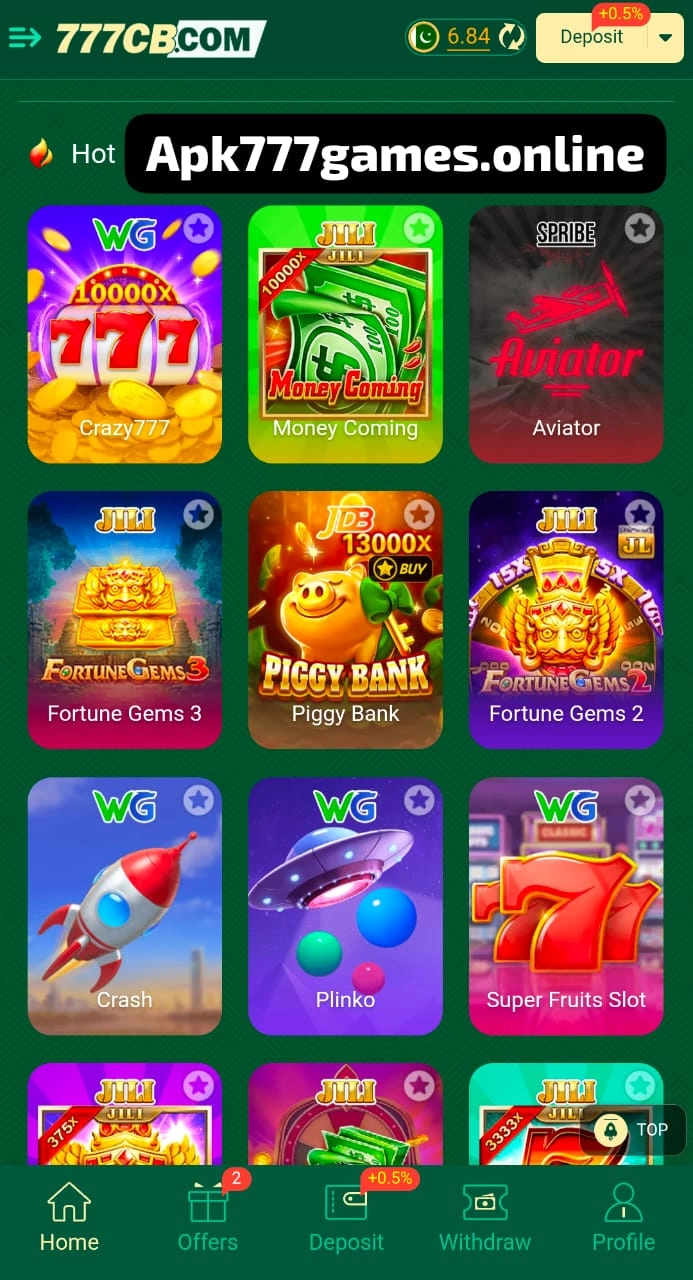Launch the Crazy777 game

[125, 335]
